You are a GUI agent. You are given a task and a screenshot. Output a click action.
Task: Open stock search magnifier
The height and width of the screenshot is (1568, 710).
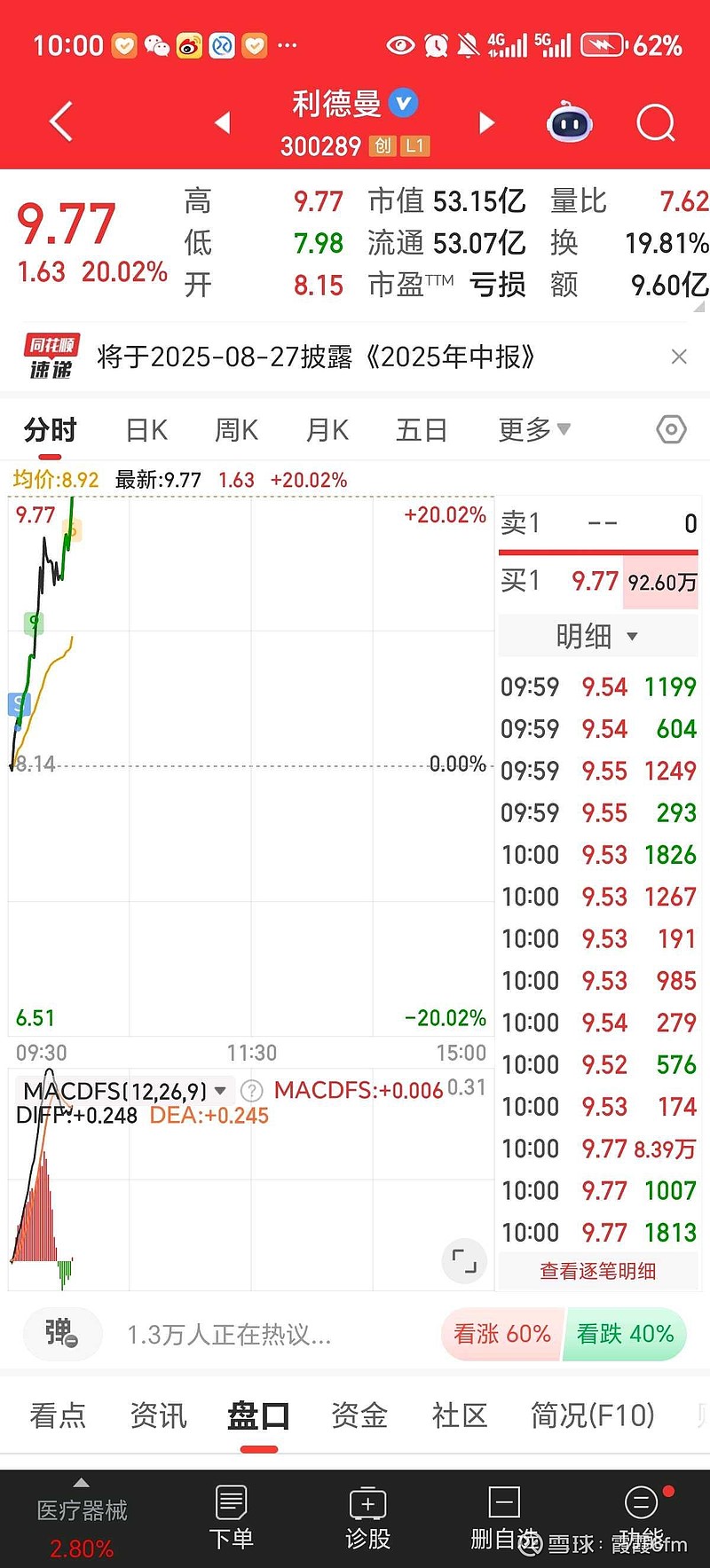tap(656, 122)
